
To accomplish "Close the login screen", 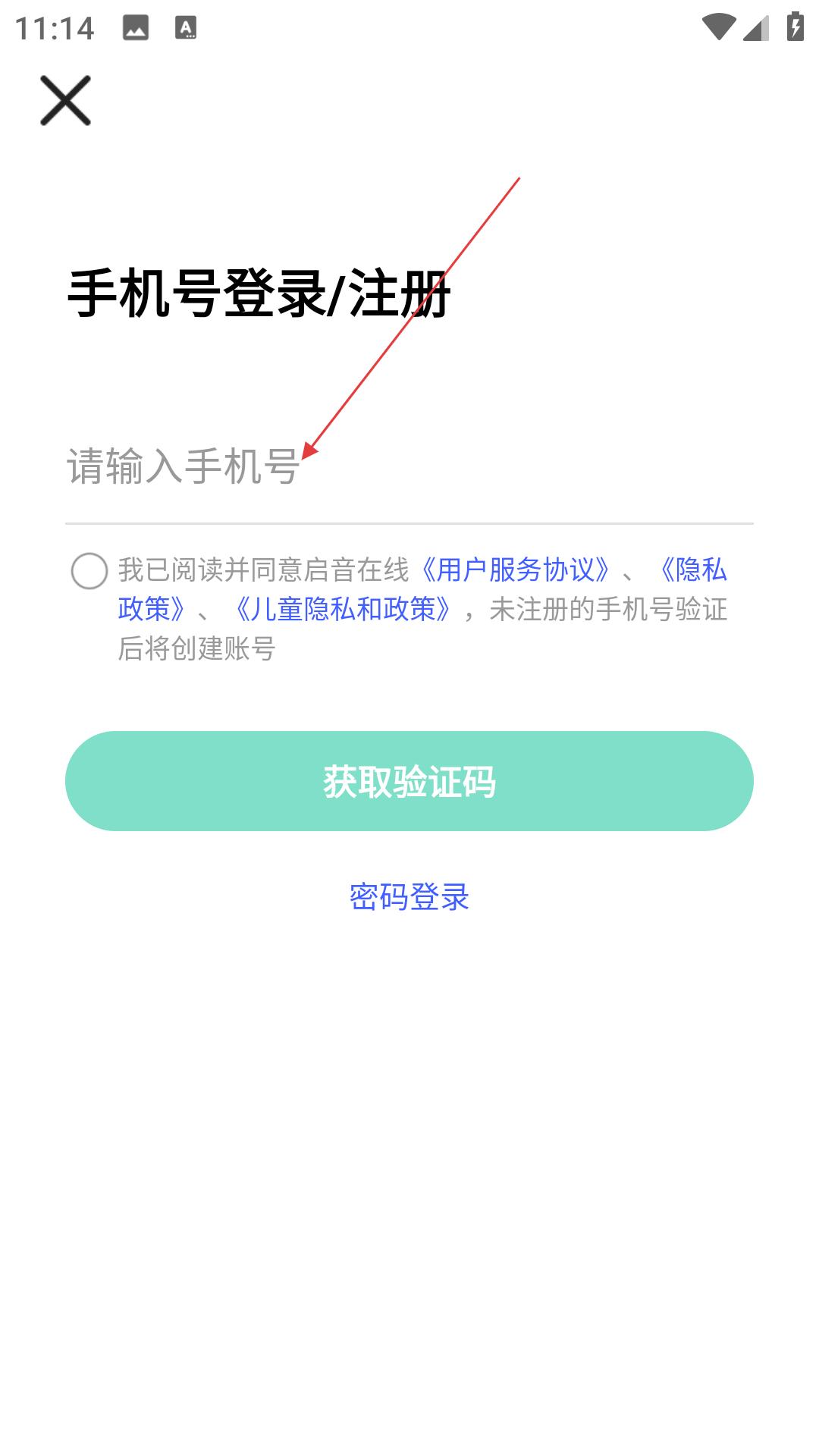I will tap(65, 100).
